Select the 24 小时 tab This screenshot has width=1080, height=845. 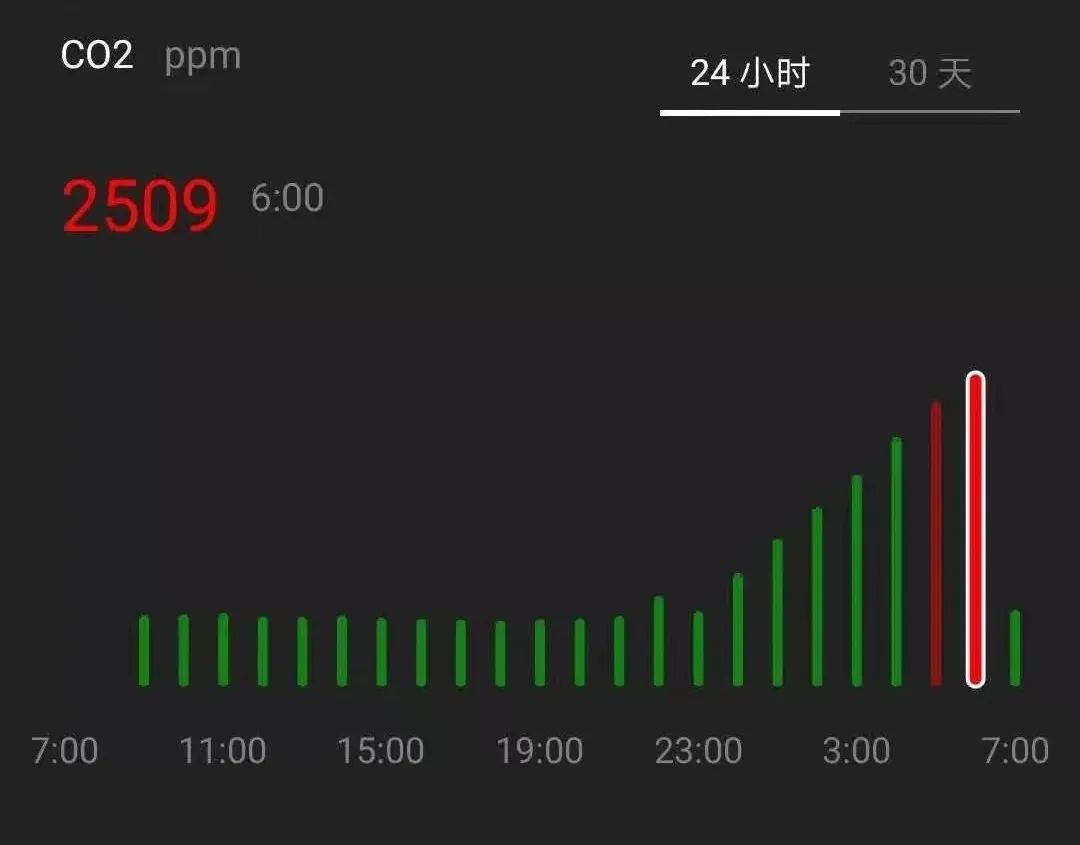(x=749, y=74)
